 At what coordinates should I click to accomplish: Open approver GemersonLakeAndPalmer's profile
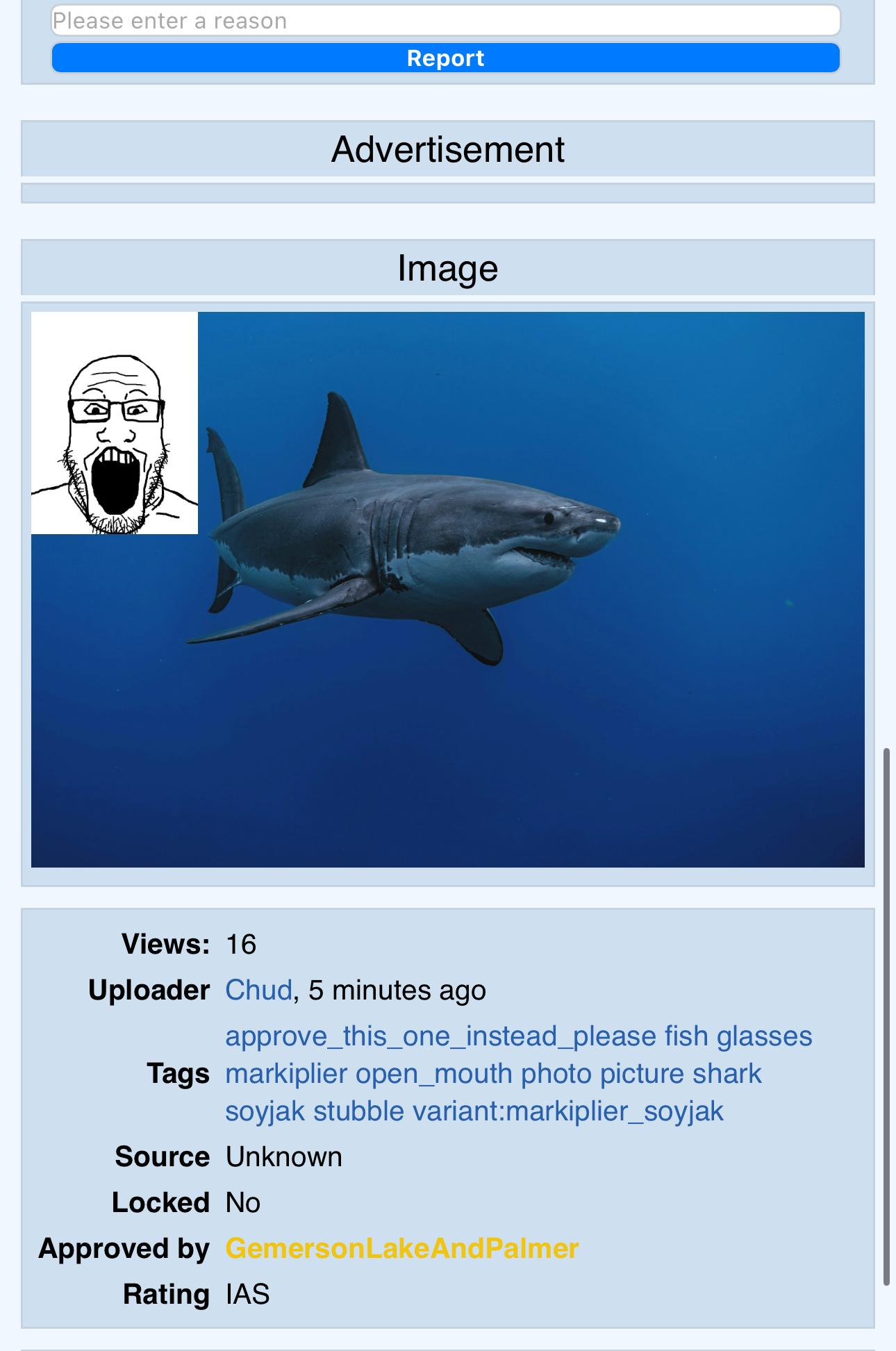401,1248
